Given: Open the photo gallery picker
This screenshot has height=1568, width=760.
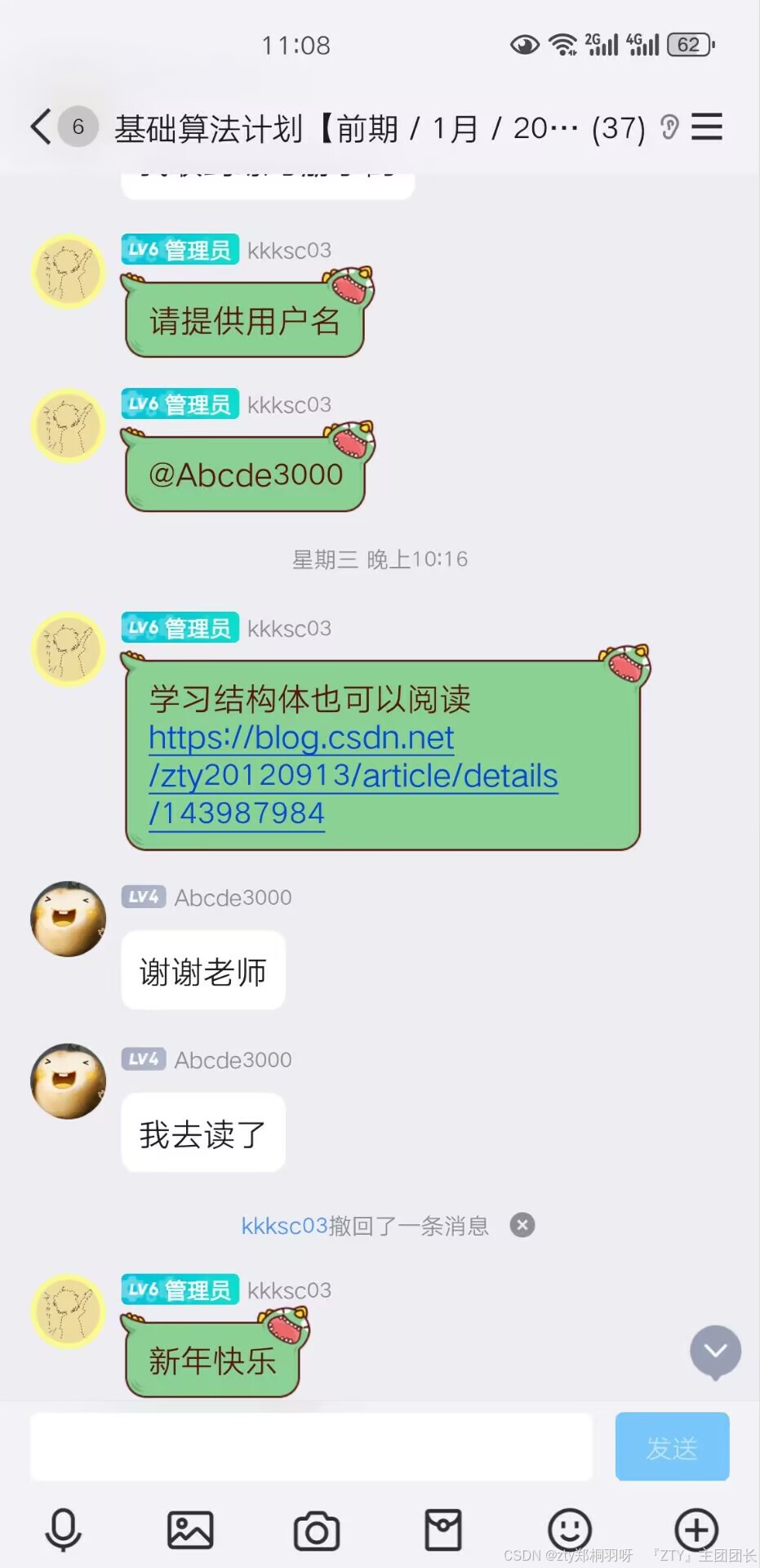Looking at the screenshot, I should coord(190,1530).
